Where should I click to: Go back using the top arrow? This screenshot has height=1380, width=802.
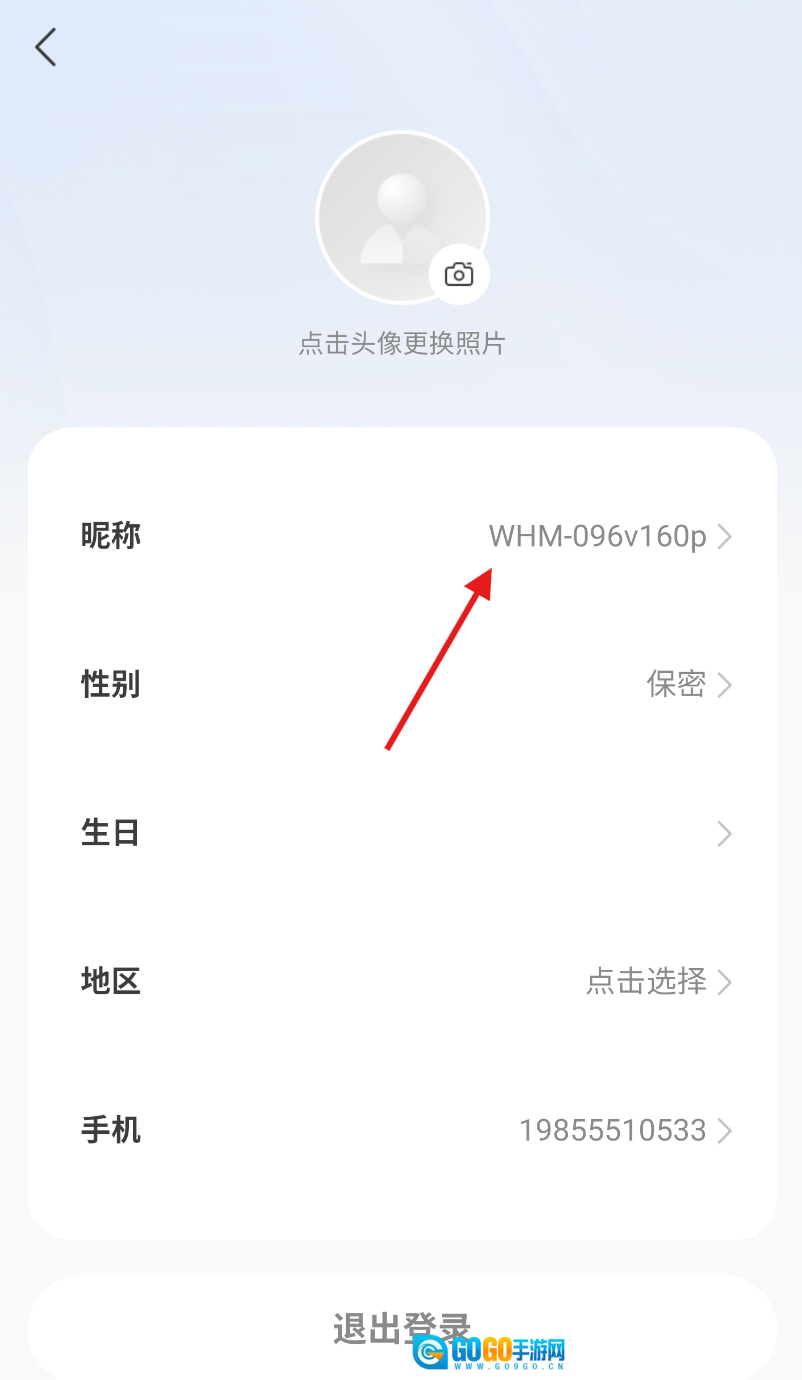[46, 47]
